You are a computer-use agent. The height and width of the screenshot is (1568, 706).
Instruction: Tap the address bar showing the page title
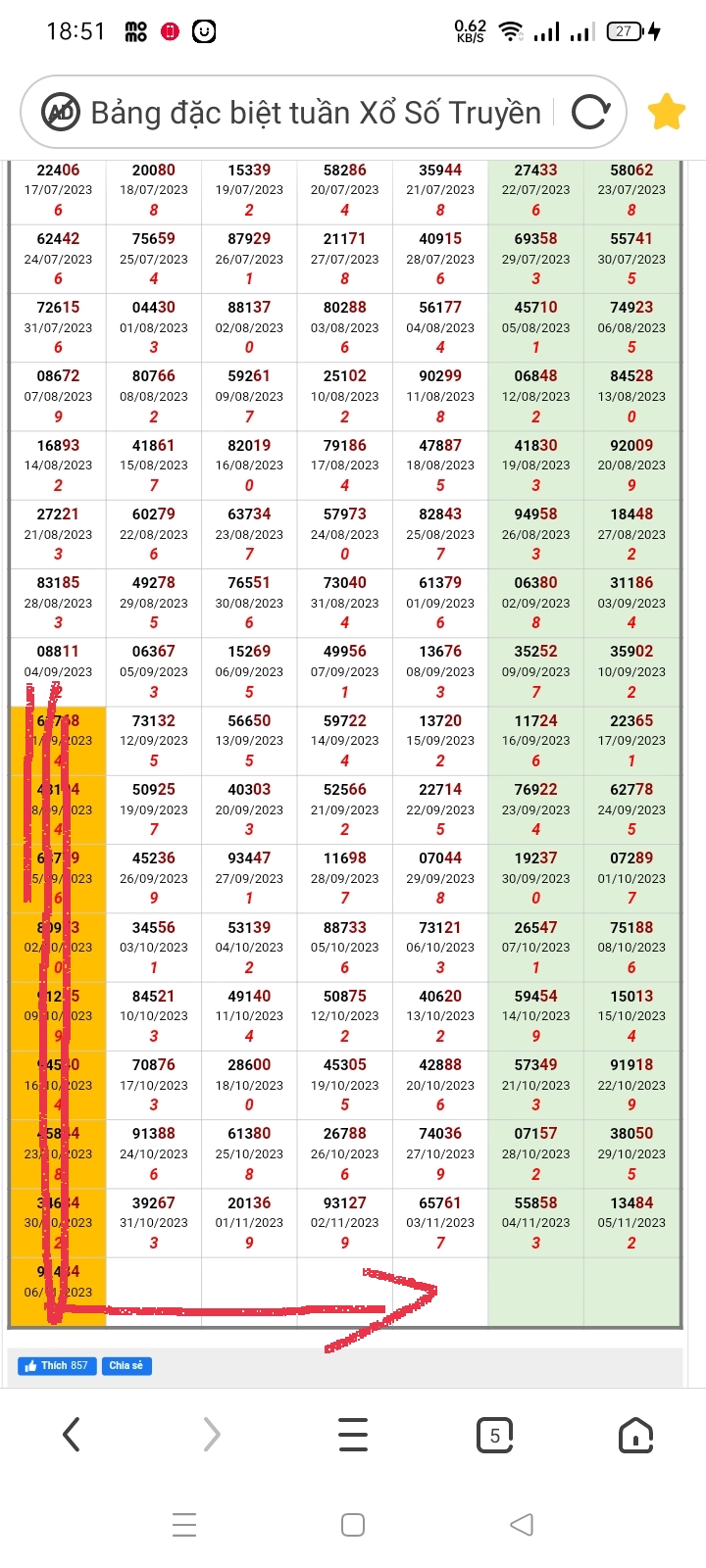[x=314, y=113]
